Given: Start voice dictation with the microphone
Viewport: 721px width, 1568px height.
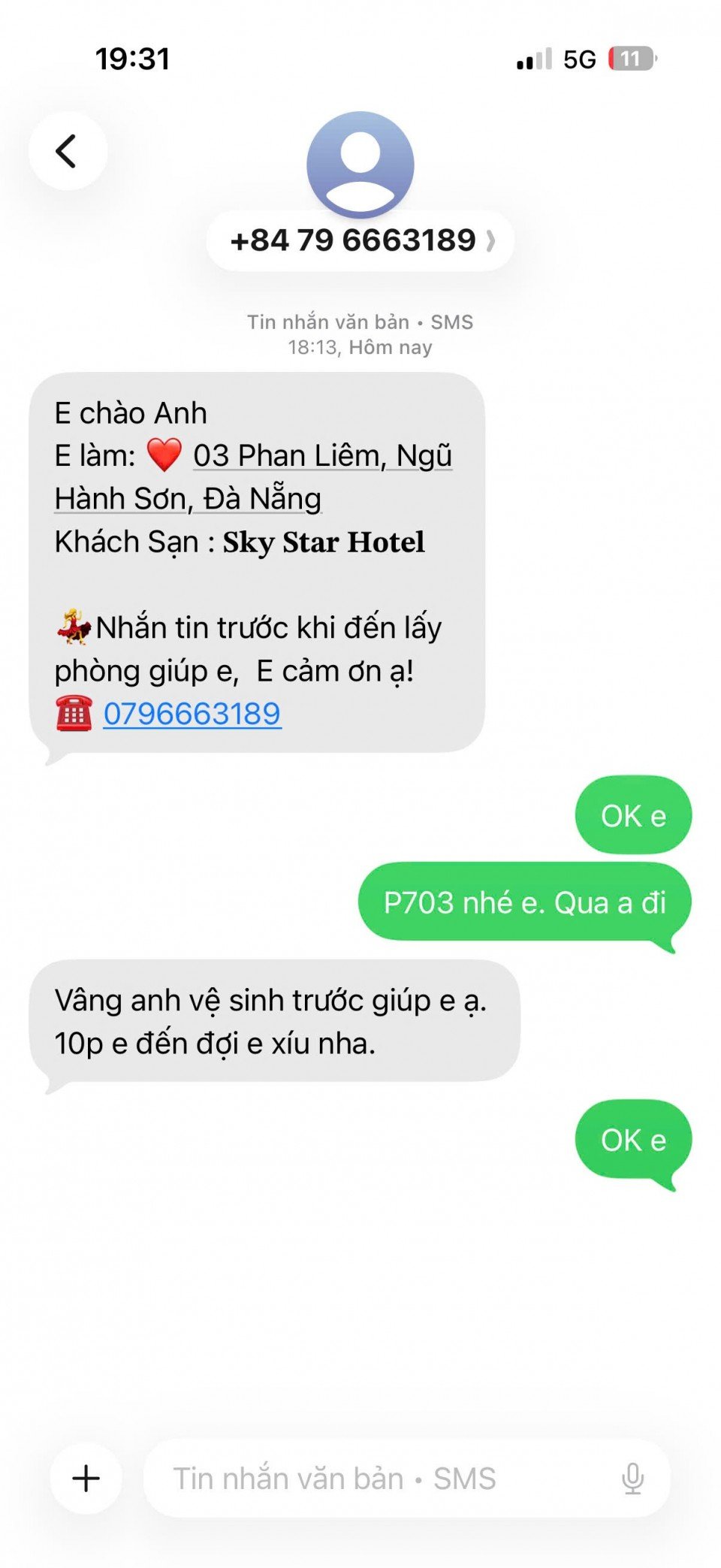Looking at the screenshot, I should (632, 1478).
